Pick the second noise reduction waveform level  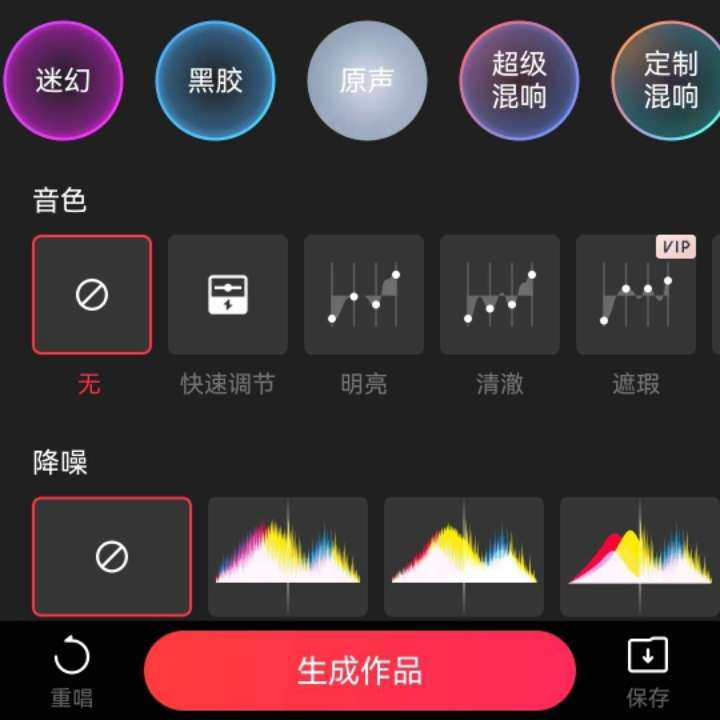(464, 556)
